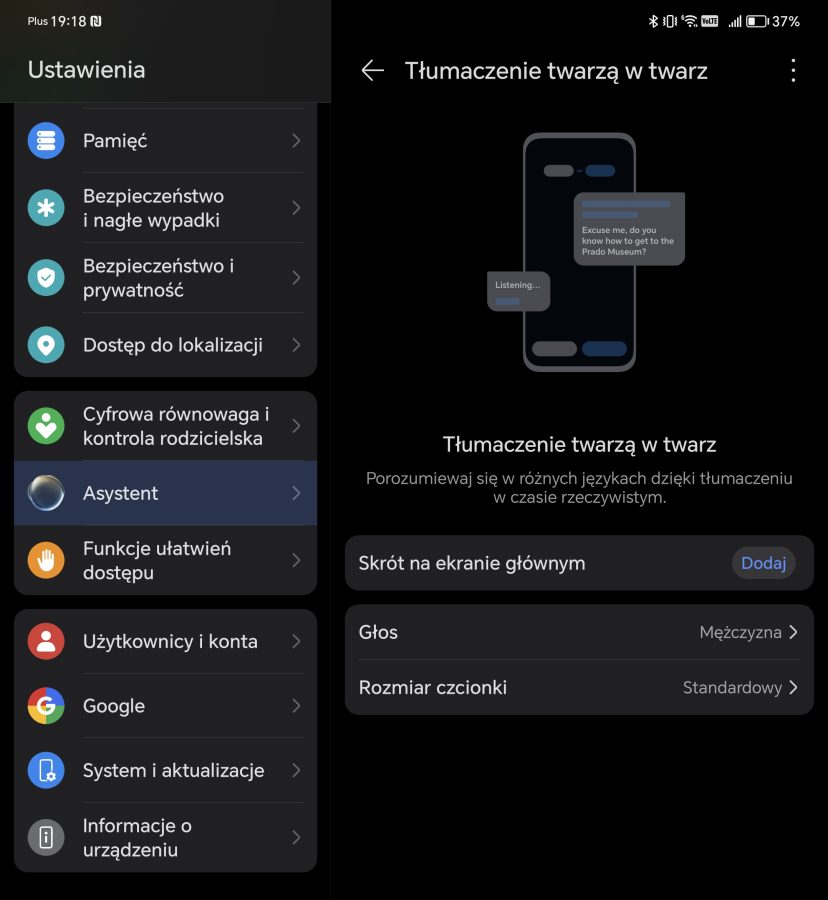Open Cyfrowa równowaga i kontrola rodzicielska

point(165,426)
